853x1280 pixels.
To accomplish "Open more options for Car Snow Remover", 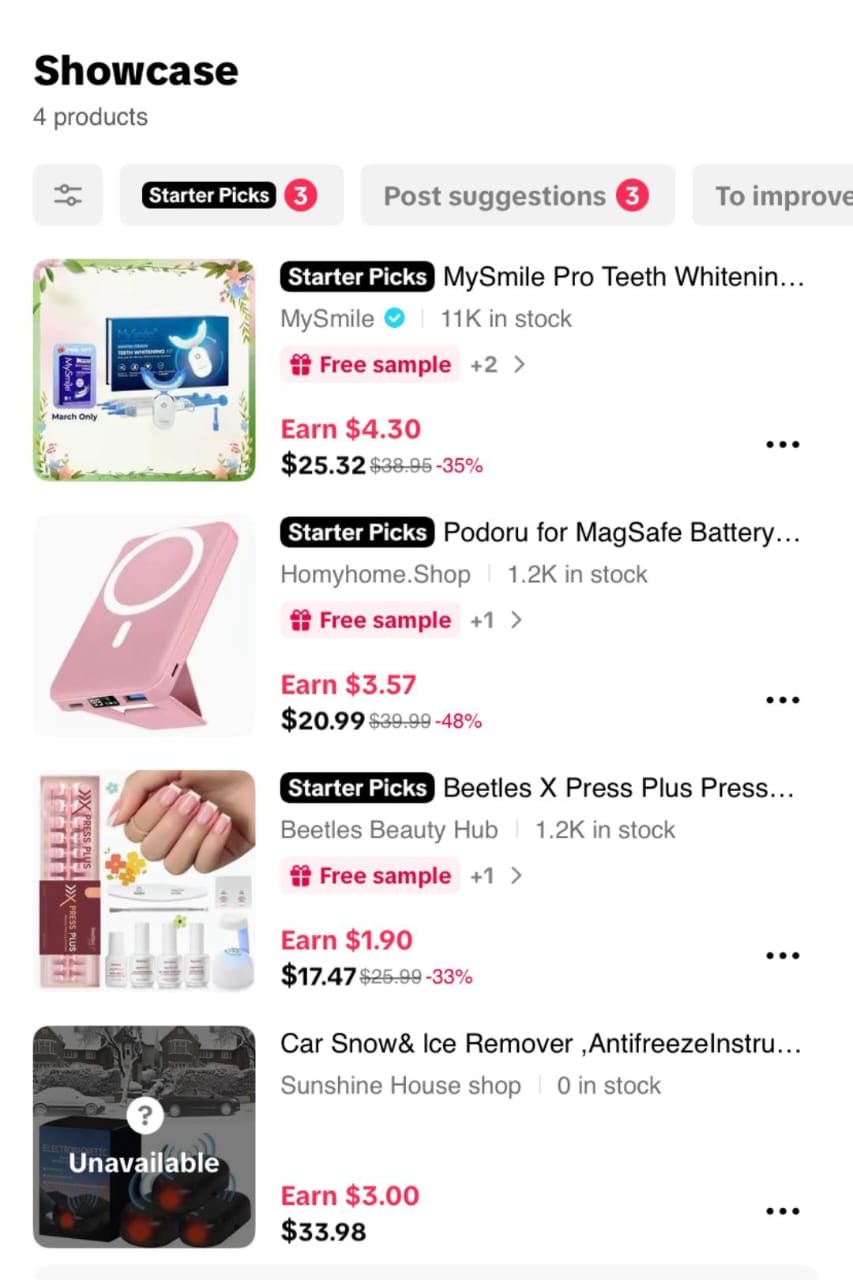I will [782, 1211].
